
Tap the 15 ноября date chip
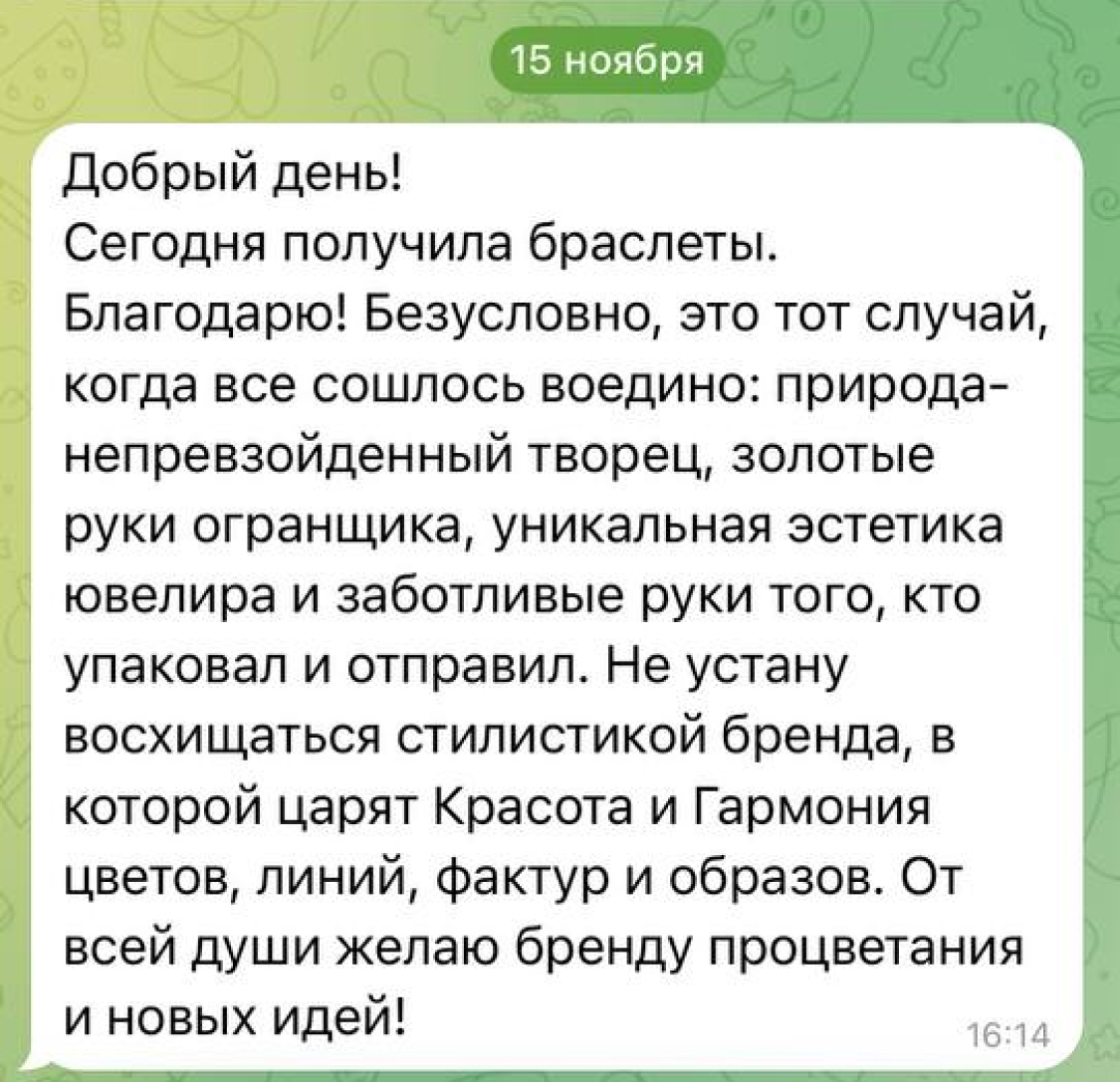point(608,66)
